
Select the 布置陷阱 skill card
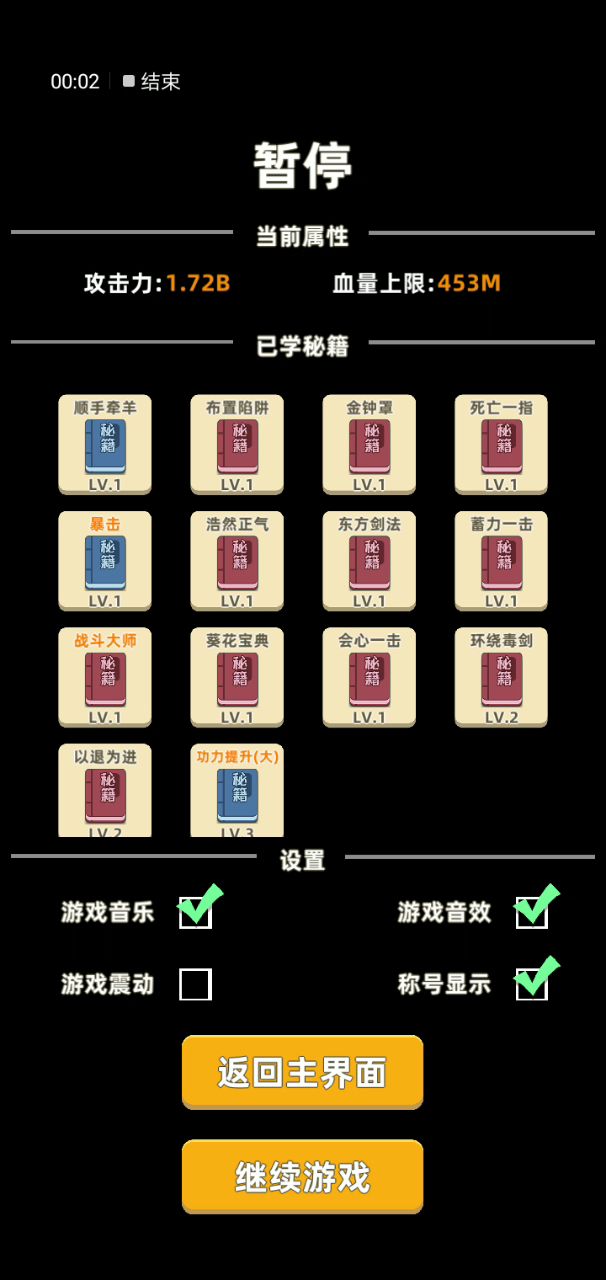[x=237, y=444]
